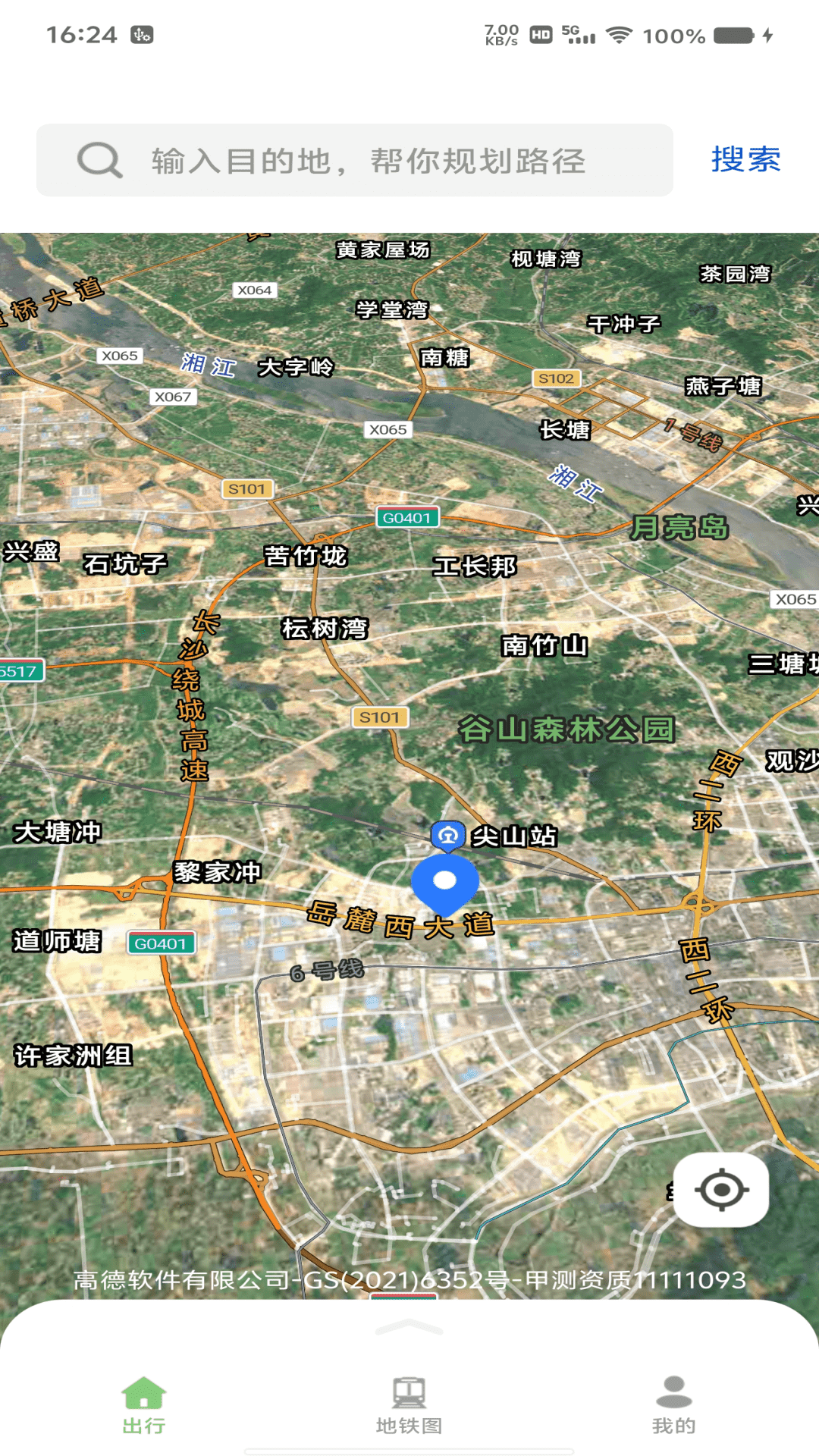Image resolution: width=819 pixels, height=1456 pixels.
Task: Tap the blue location pin on map
Action: tap(445, 883)
